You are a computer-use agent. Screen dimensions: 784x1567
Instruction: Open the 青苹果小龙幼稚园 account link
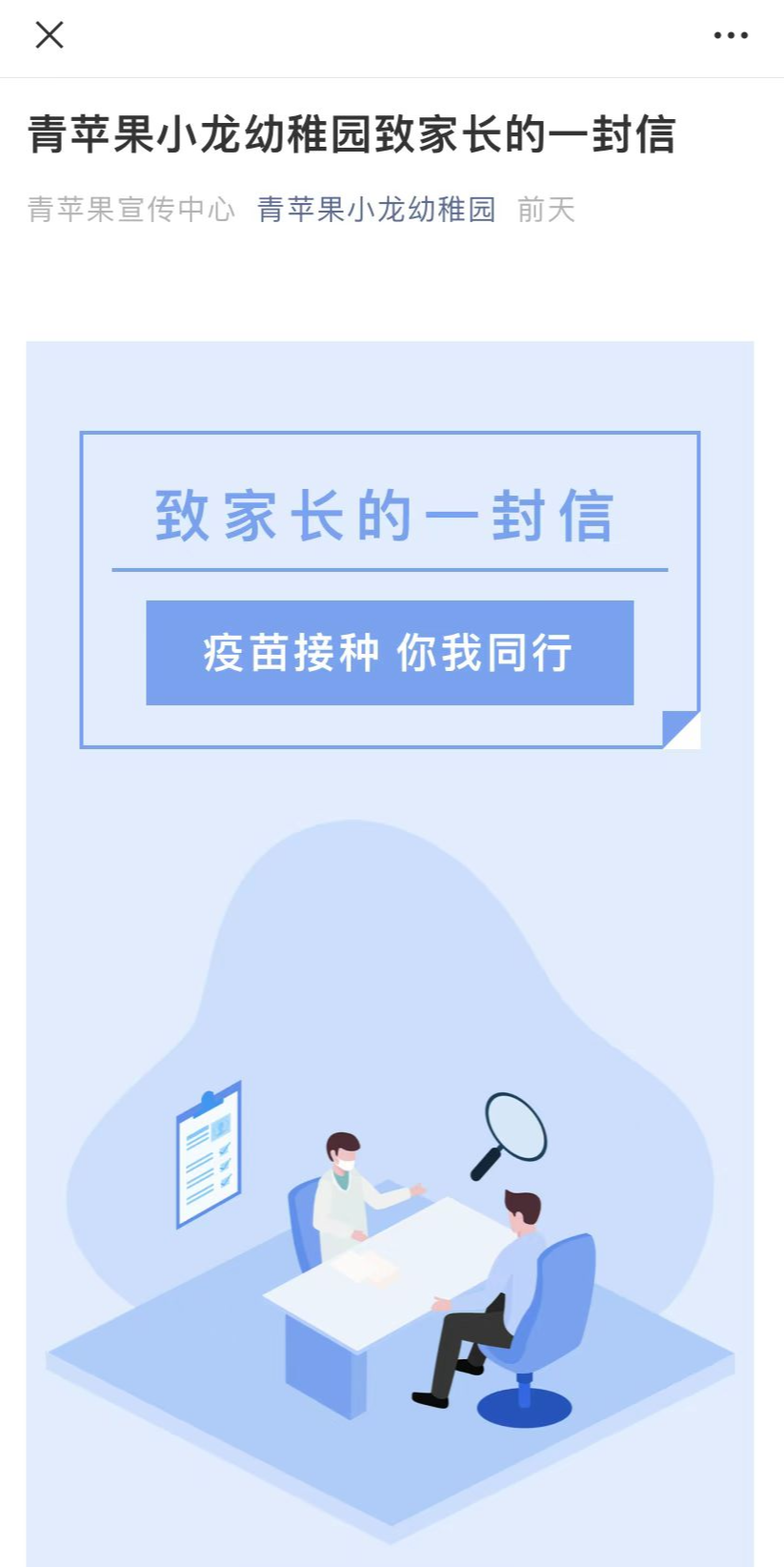click(376, 210)
